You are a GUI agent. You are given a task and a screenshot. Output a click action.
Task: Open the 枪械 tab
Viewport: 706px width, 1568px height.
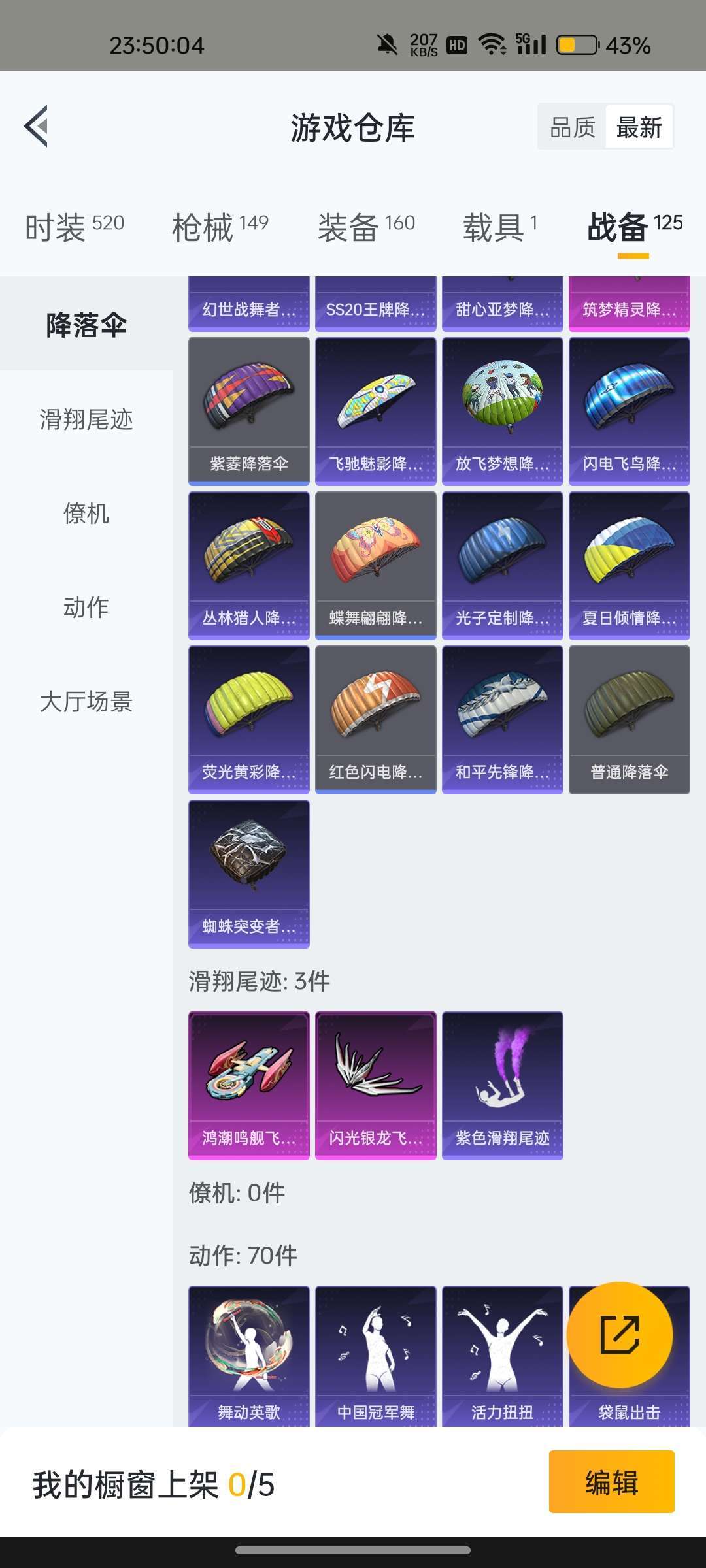(220, 227)
